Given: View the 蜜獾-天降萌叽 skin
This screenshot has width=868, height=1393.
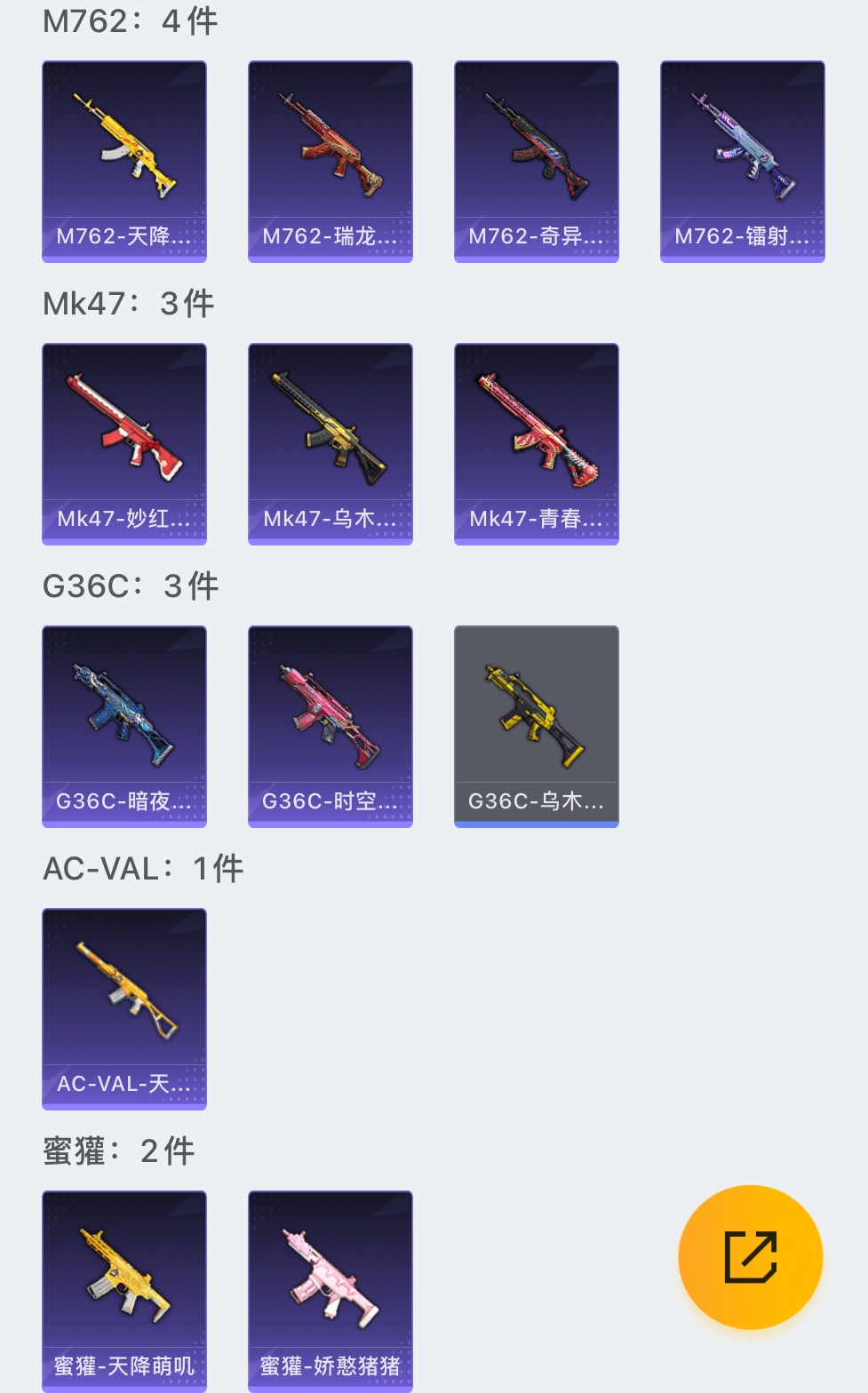Looking at the screenshot, I should (124, 1290).
